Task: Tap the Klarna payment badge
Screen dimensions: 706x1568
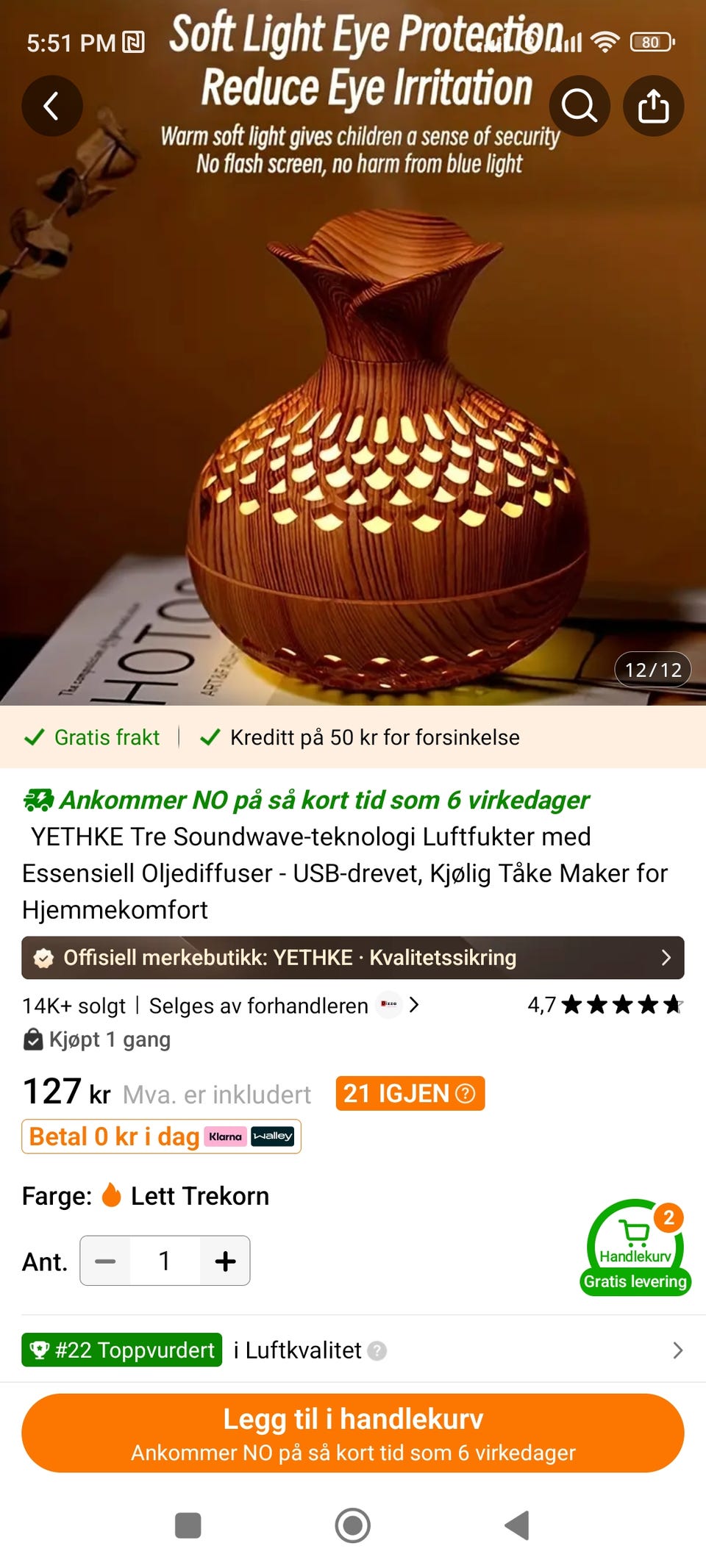Action: point(224,1136)
